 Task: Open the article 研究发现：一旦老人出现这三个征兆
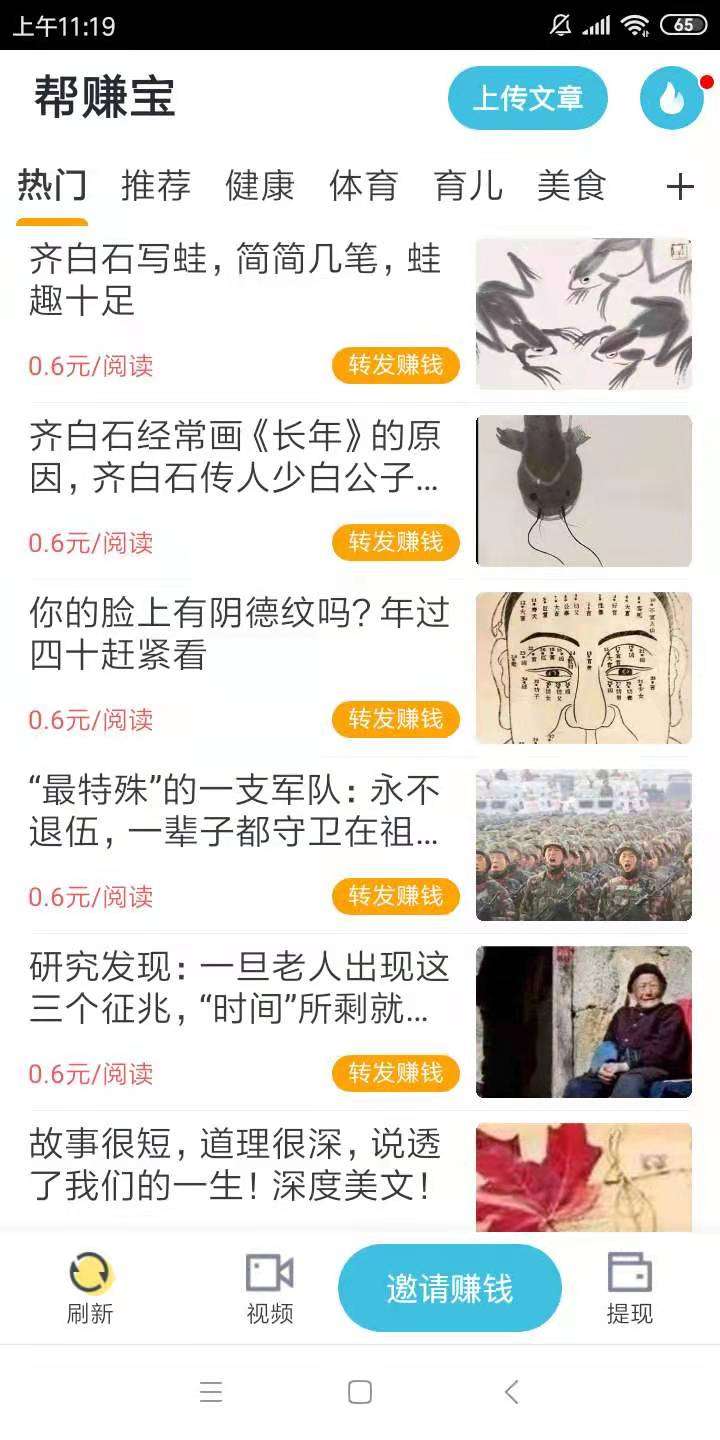pos(360,1022)
